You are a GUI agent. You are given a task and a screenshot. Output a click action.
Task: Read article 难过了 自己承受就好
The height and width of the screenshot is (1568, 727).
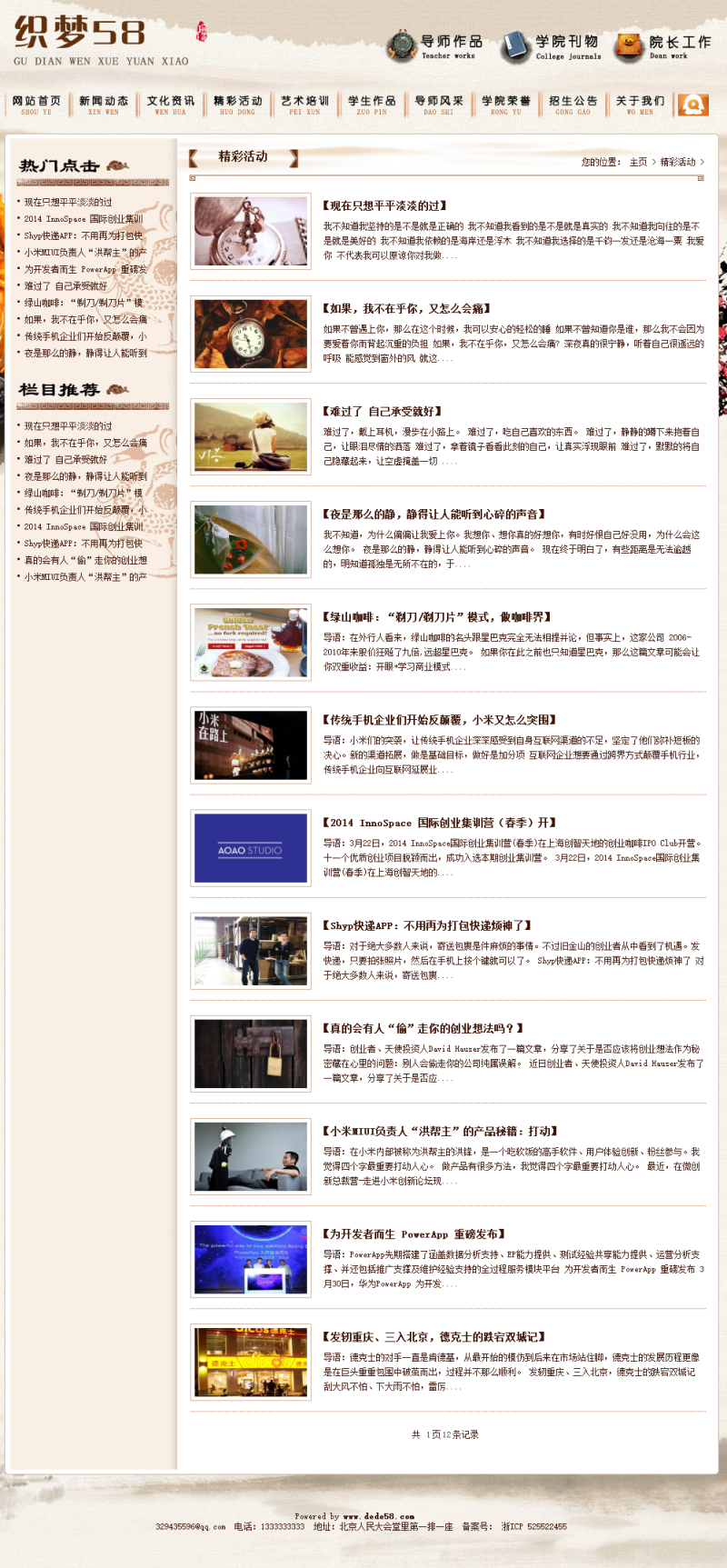click(382, 412)
